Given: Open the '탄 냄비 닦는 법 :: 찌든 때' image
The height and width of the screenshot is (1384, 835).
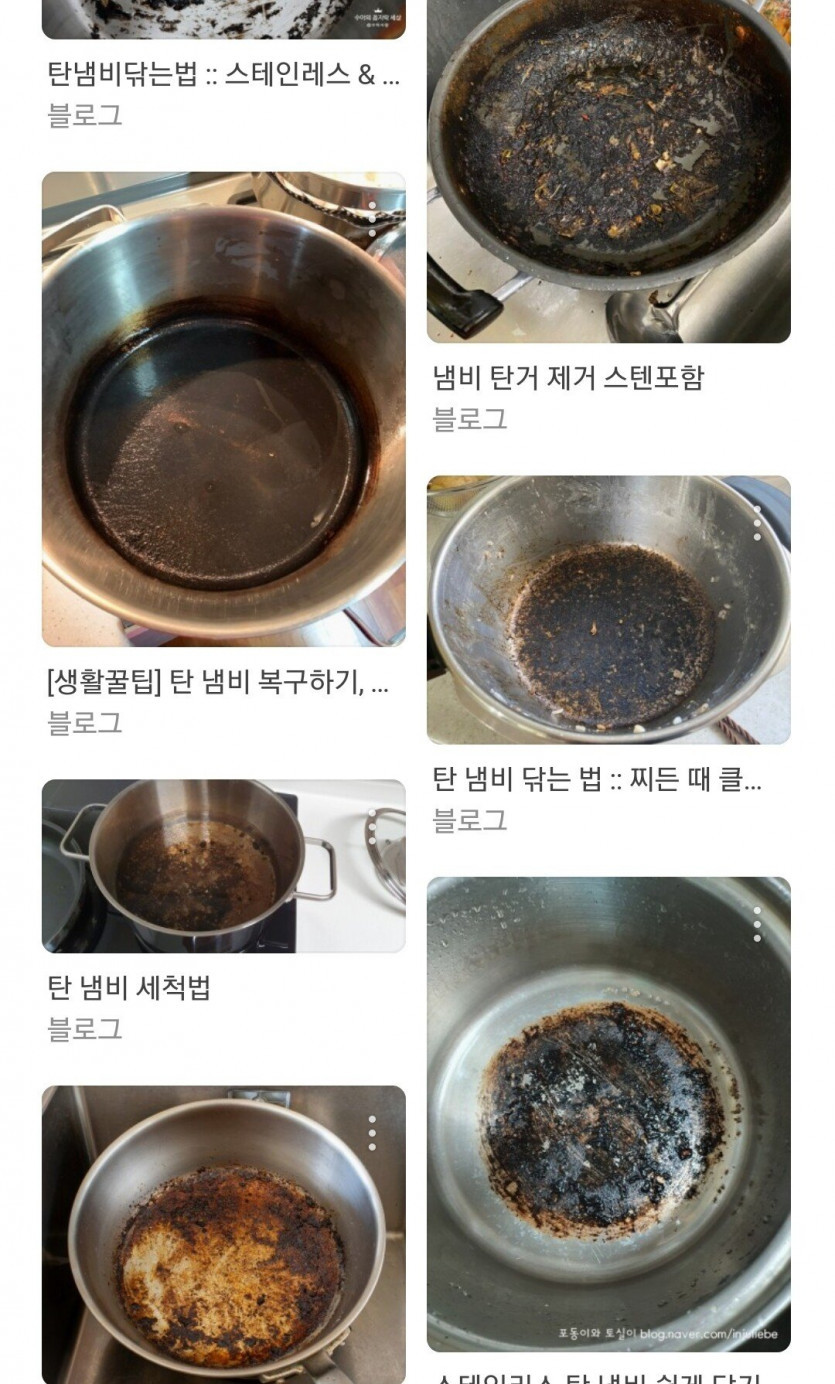Looking at the screenshot, I should coord(608,610).
